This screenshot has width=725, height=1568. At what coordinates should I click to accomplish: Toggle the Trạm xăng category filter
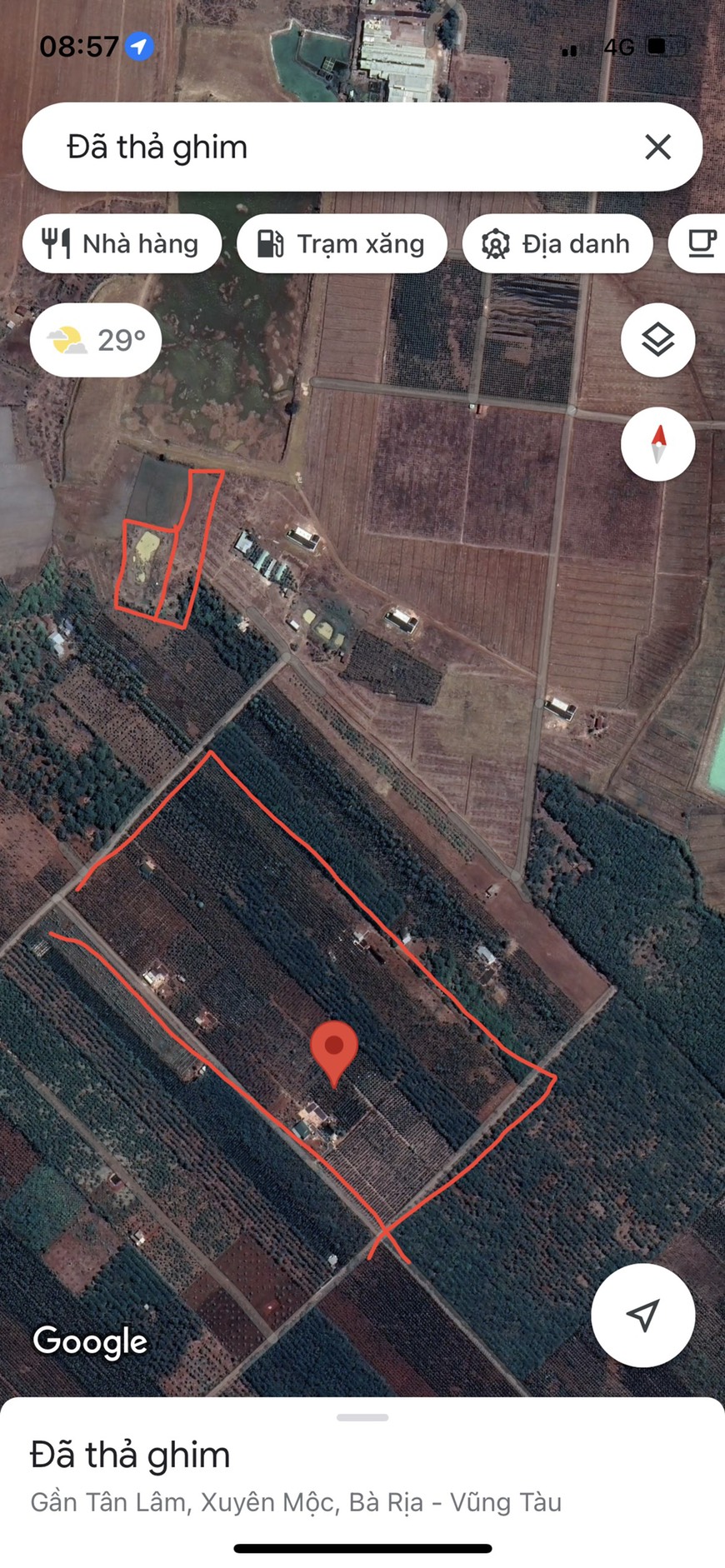[342, 243]
